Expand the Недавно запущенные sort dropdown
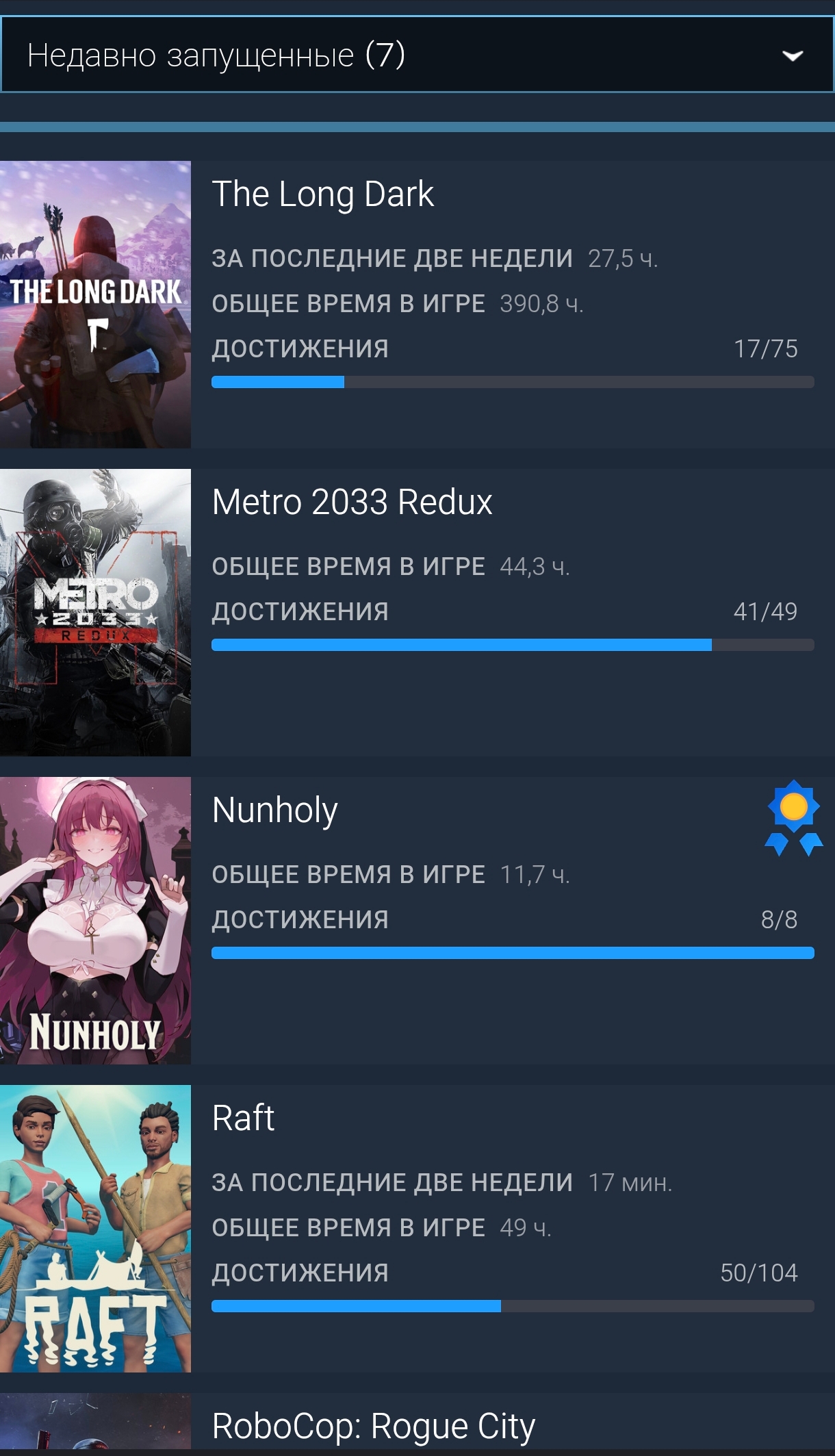Screen dimensions: 835x1456 coord(416,55)
